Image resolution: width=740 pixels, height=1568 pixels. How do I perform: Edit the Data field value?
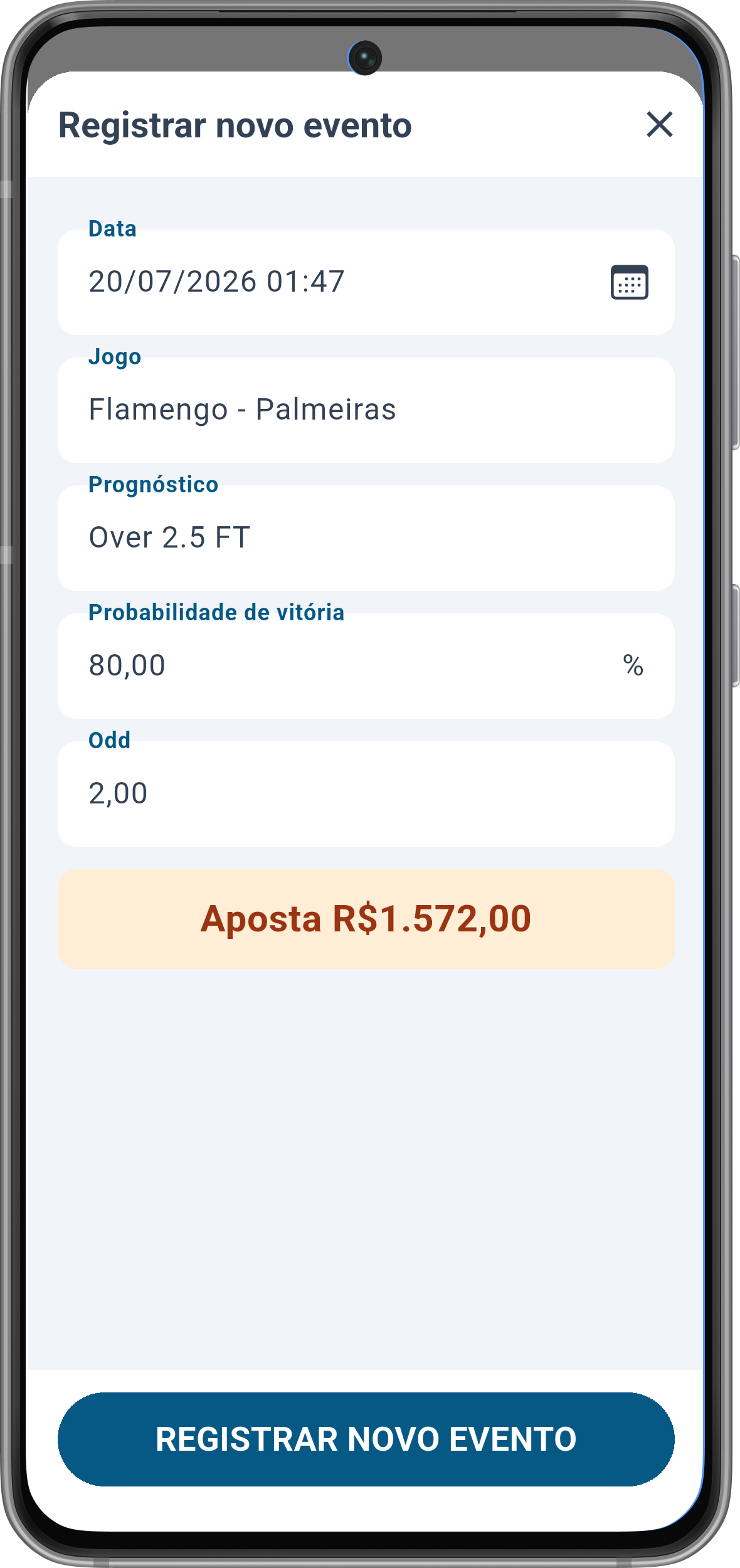click(x=366, y=282)
